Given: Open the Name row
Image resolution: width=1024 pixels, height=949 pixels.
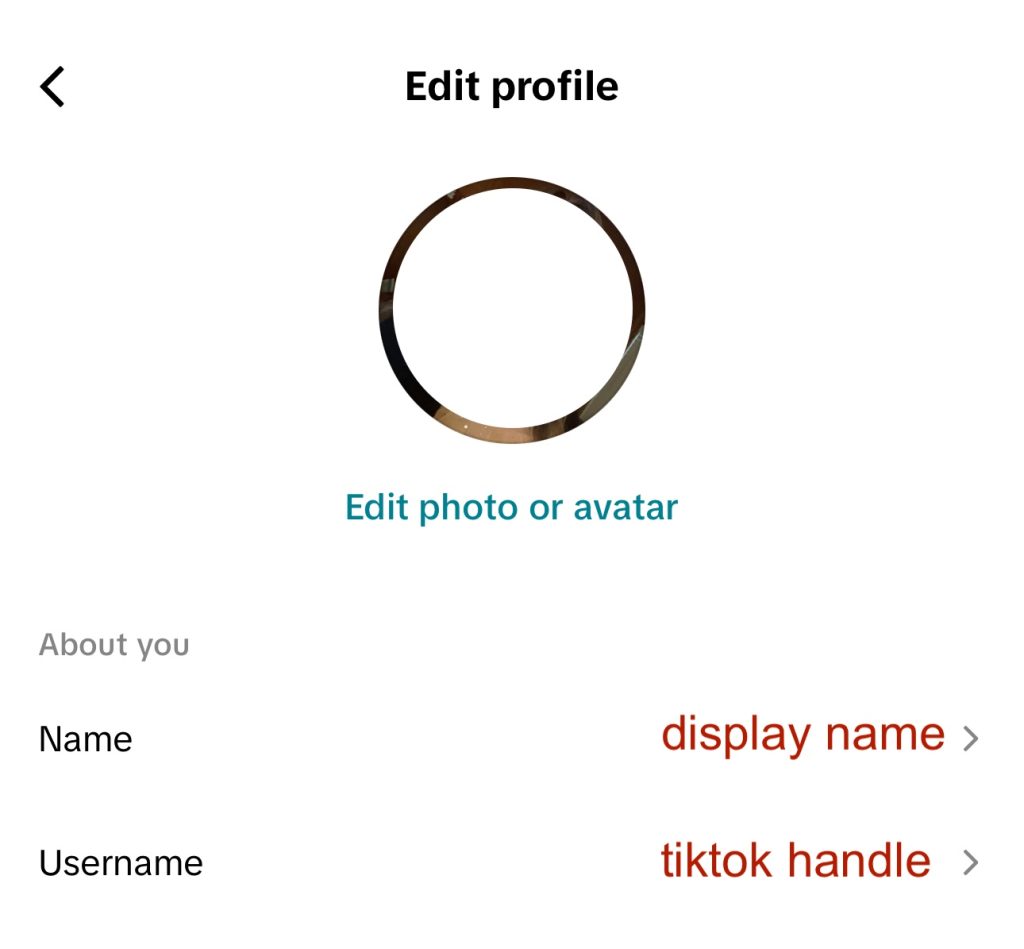Looking at the screenshot, I should tap(510, 739).
